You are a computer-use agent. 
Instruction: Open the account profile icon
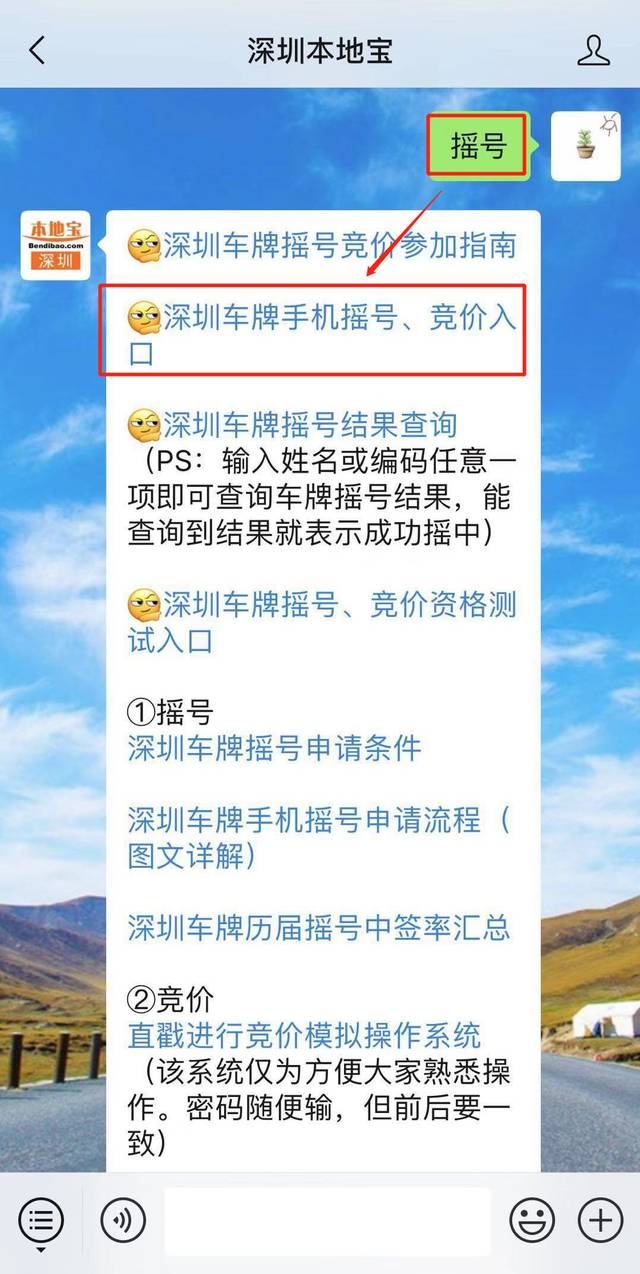[x=593, y=50]
